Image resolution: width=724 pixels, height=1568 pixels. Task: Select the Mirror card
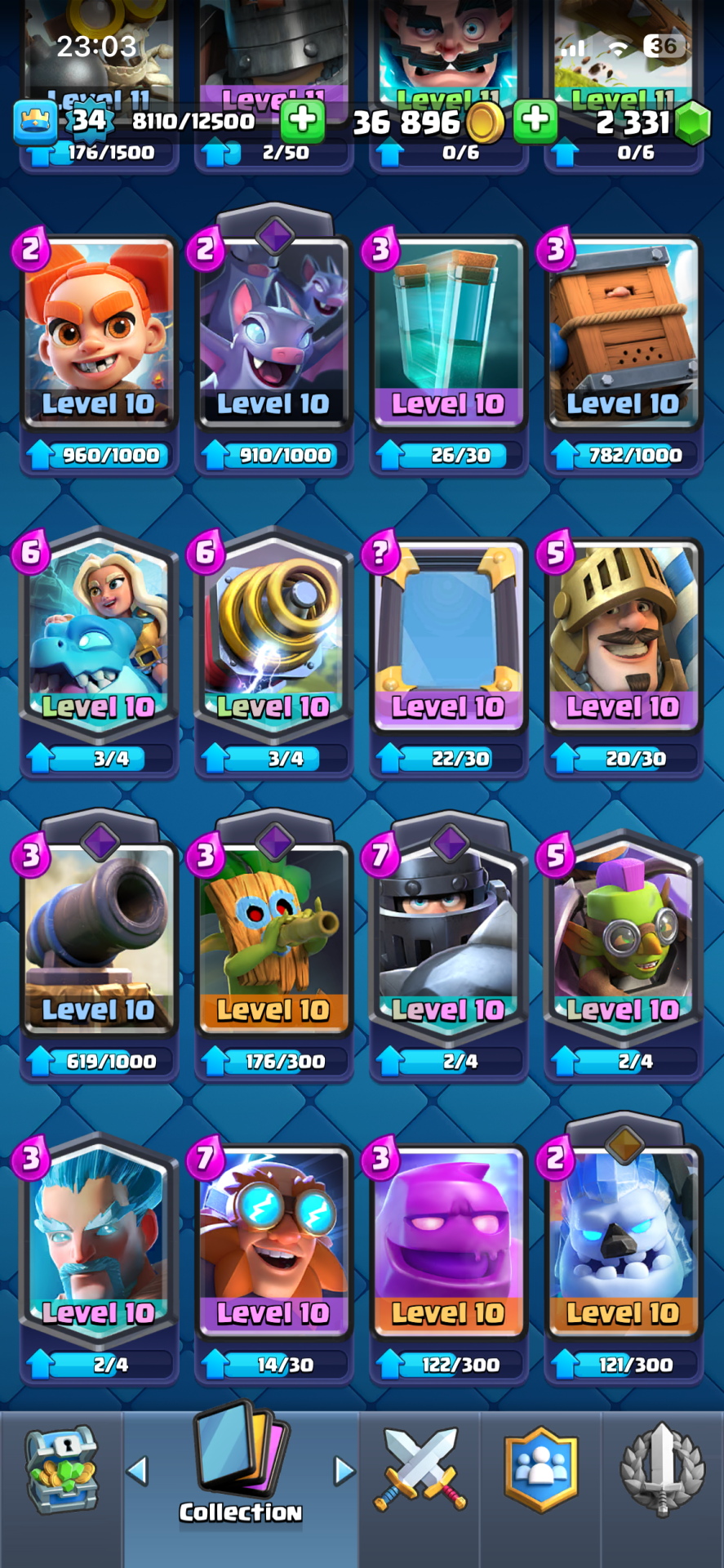point(447,637)
